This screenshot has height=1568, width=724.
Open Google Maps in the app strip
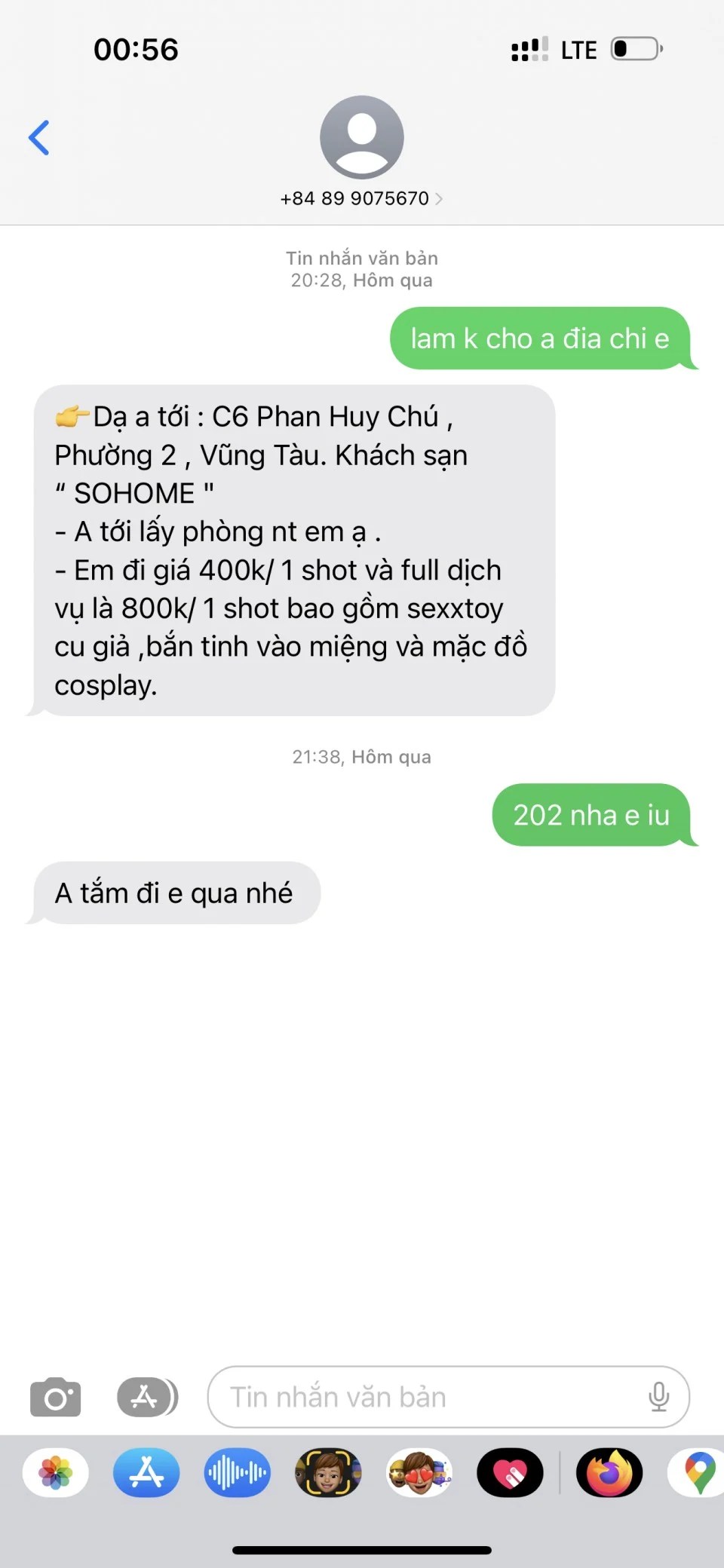tap(698, 1472)
